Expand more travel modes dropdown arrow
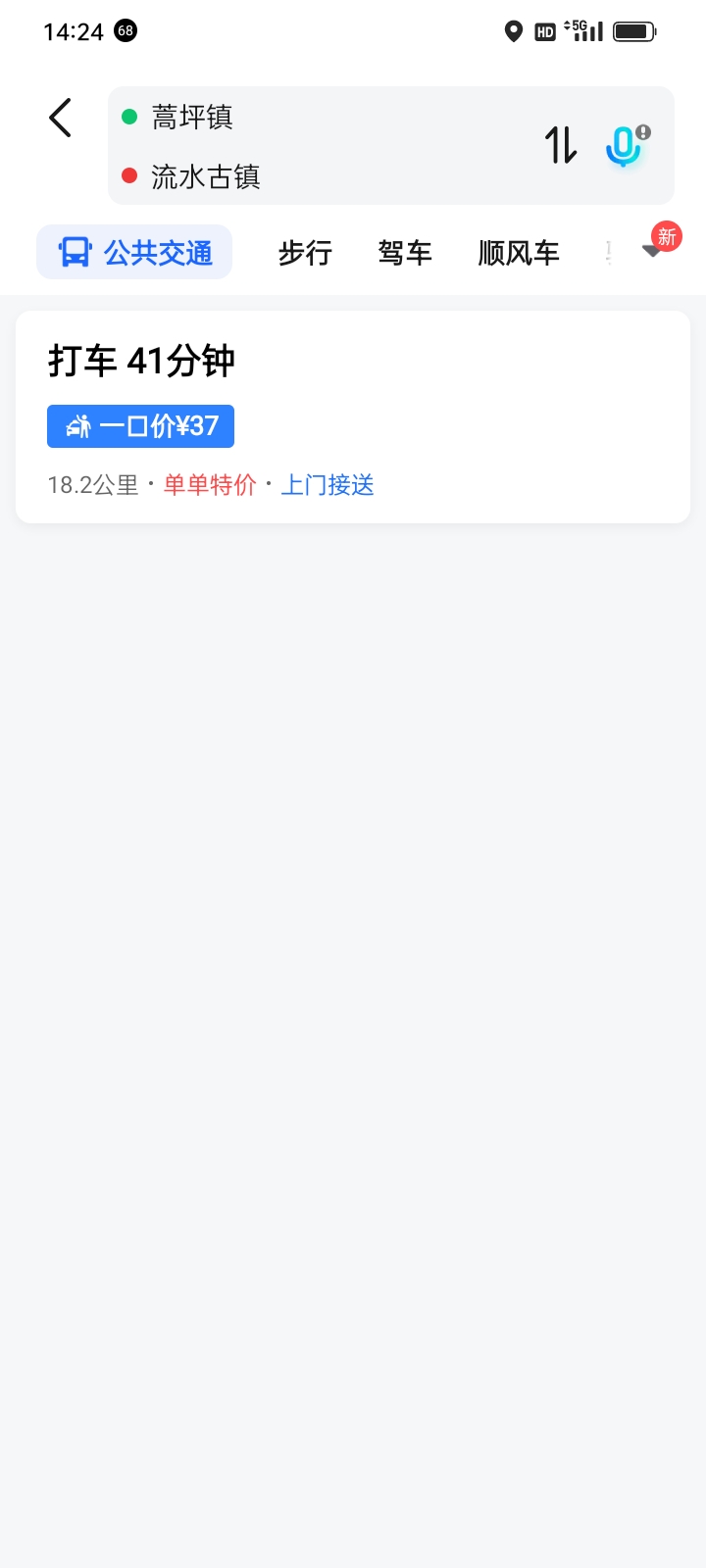The height and width of the screenshot is (1568, 706). tap(653, 251)
